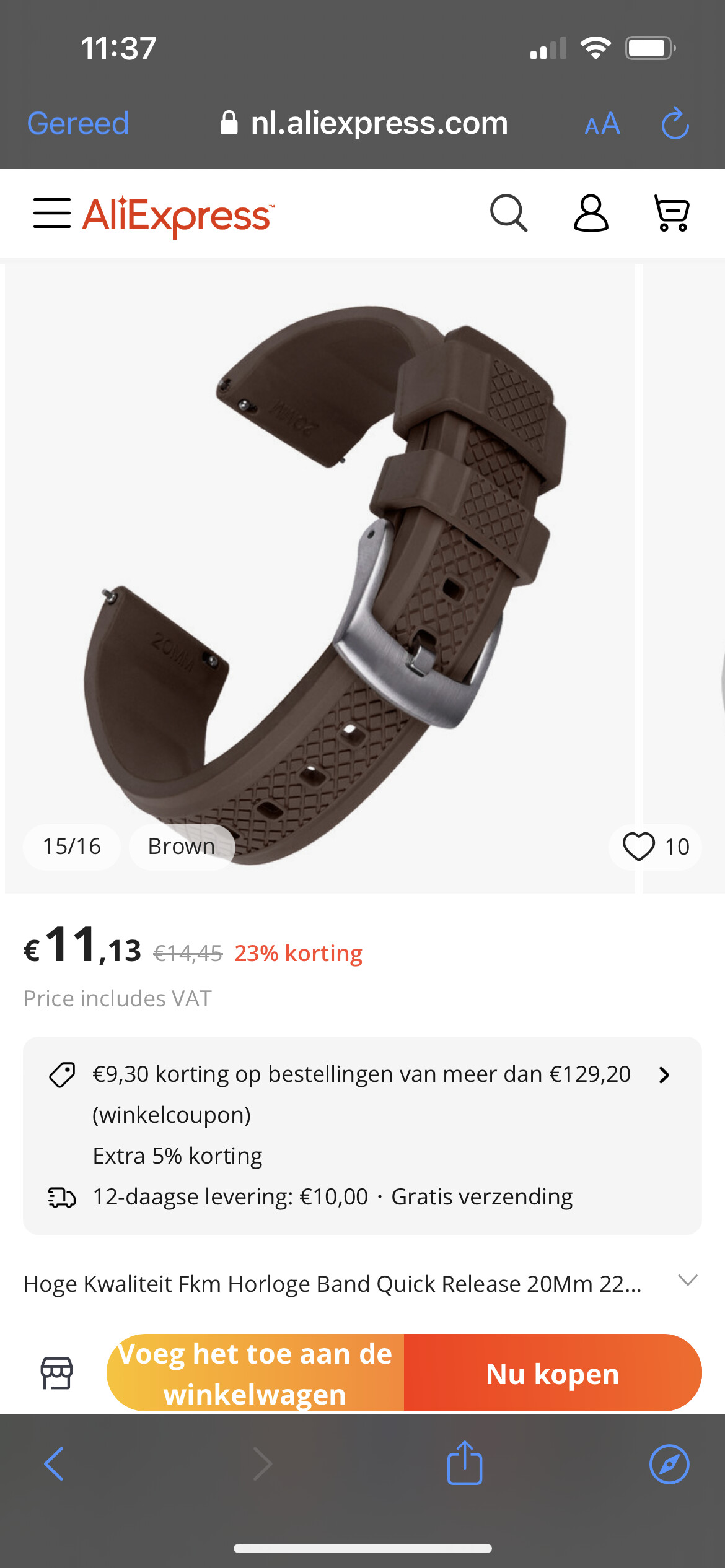Share this page
This screenshot has height=1568, width=725.
pyautogui.click(x=465, y=1462)
